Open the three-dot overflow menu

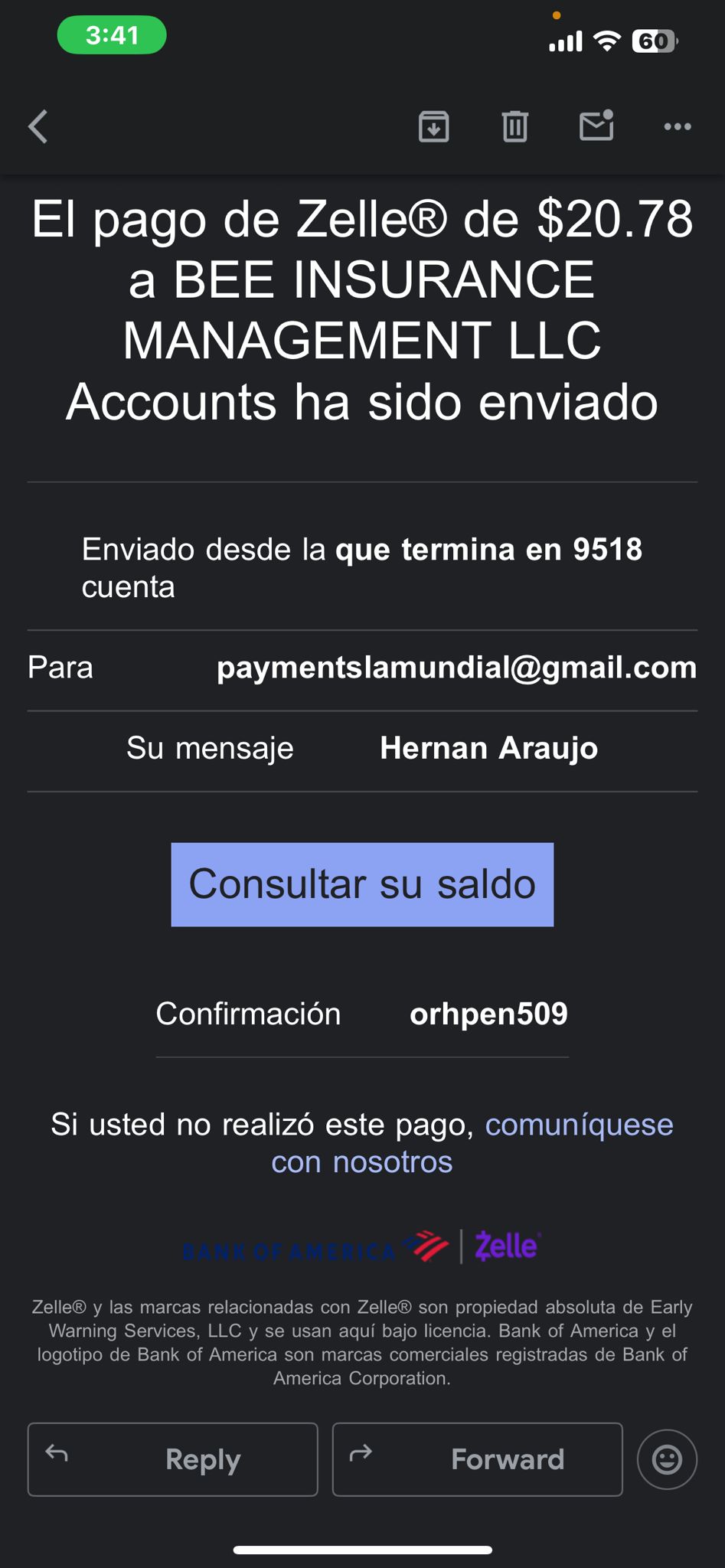click(x=677, y=126)
